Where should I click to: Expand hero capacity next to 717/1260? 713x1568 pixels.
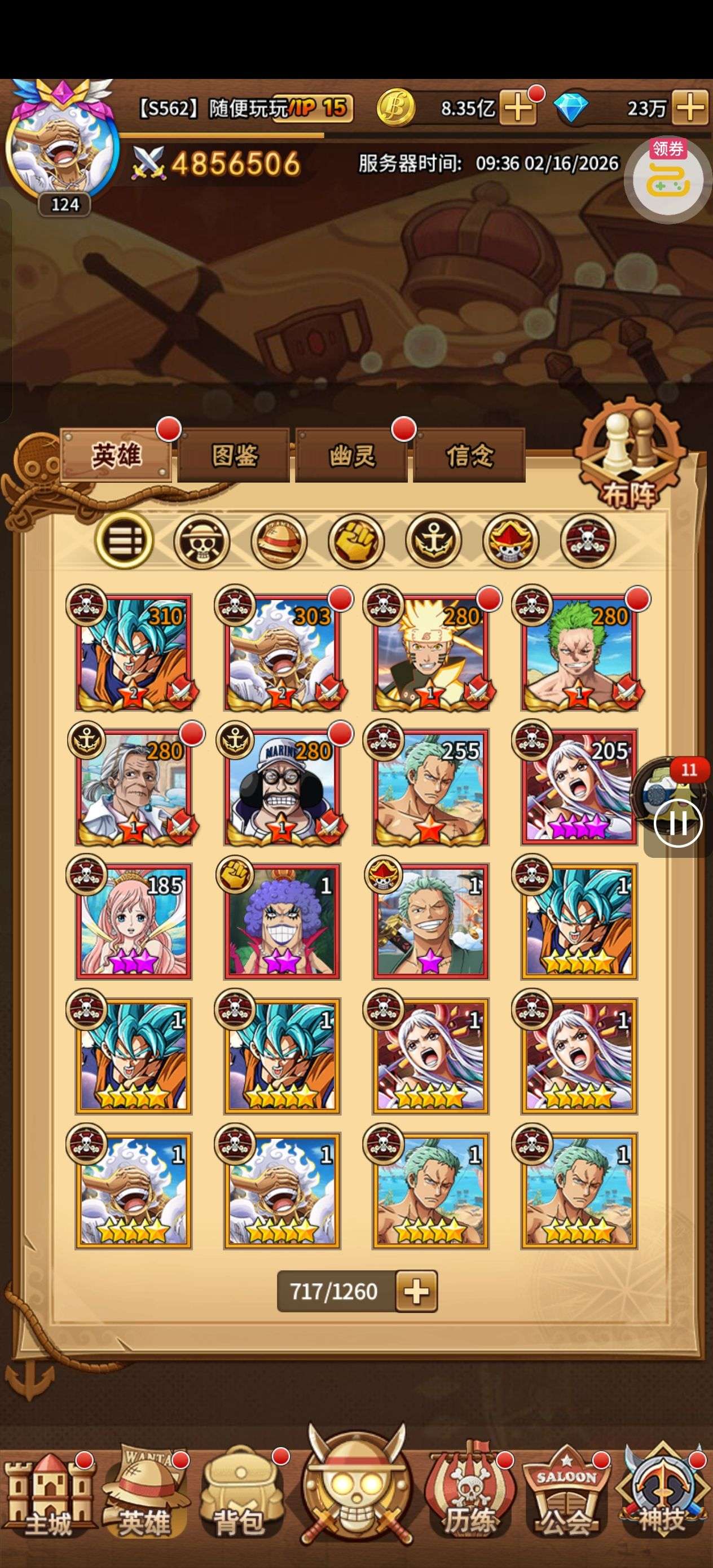click(x=416, y=1291)
